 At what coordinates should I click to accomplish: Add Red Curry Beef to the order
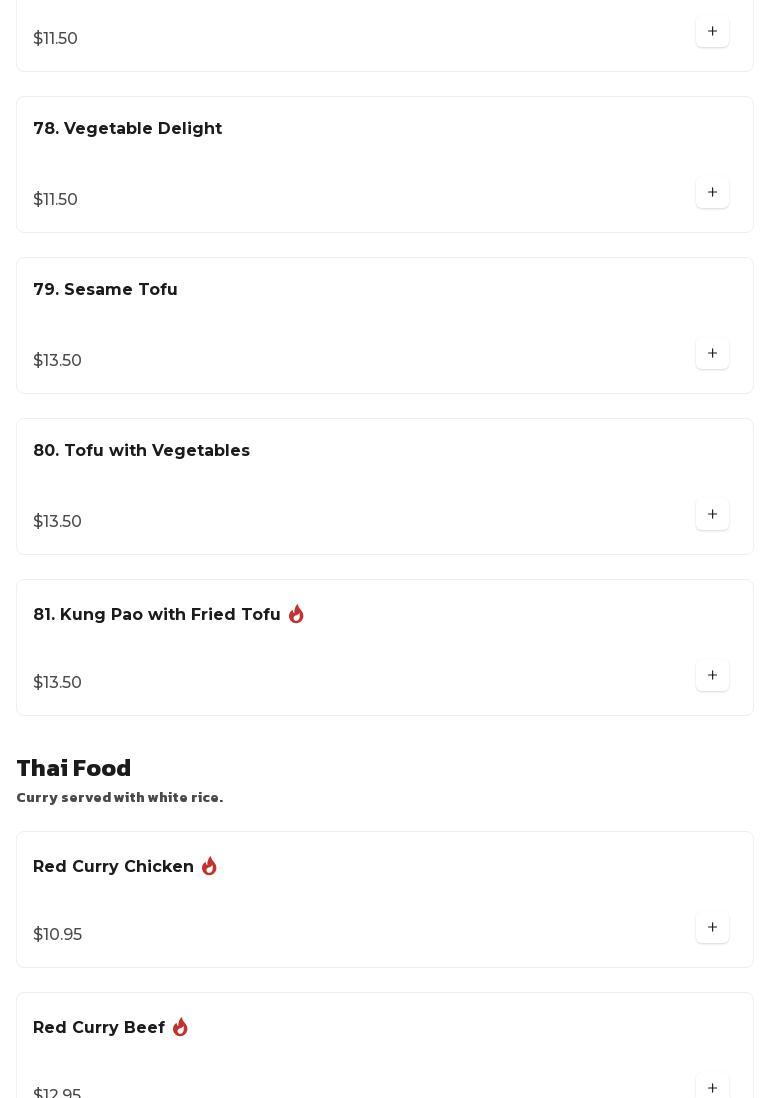tap(712, 1086)
